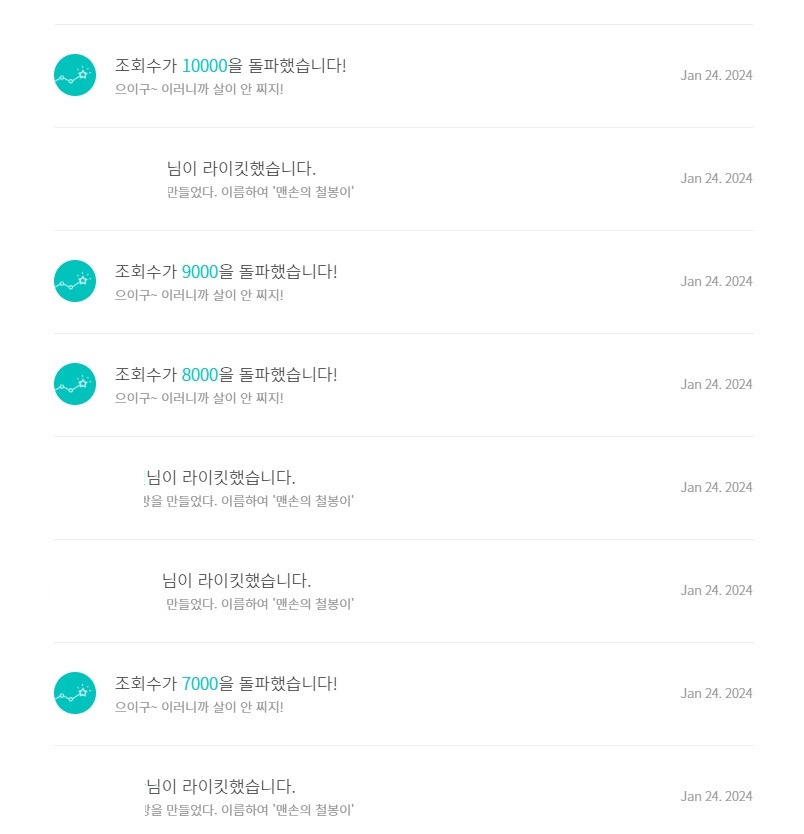Select the teal chart icon for the 8000 views alert
Screen dimensions: 804x834
click(74, 383)
